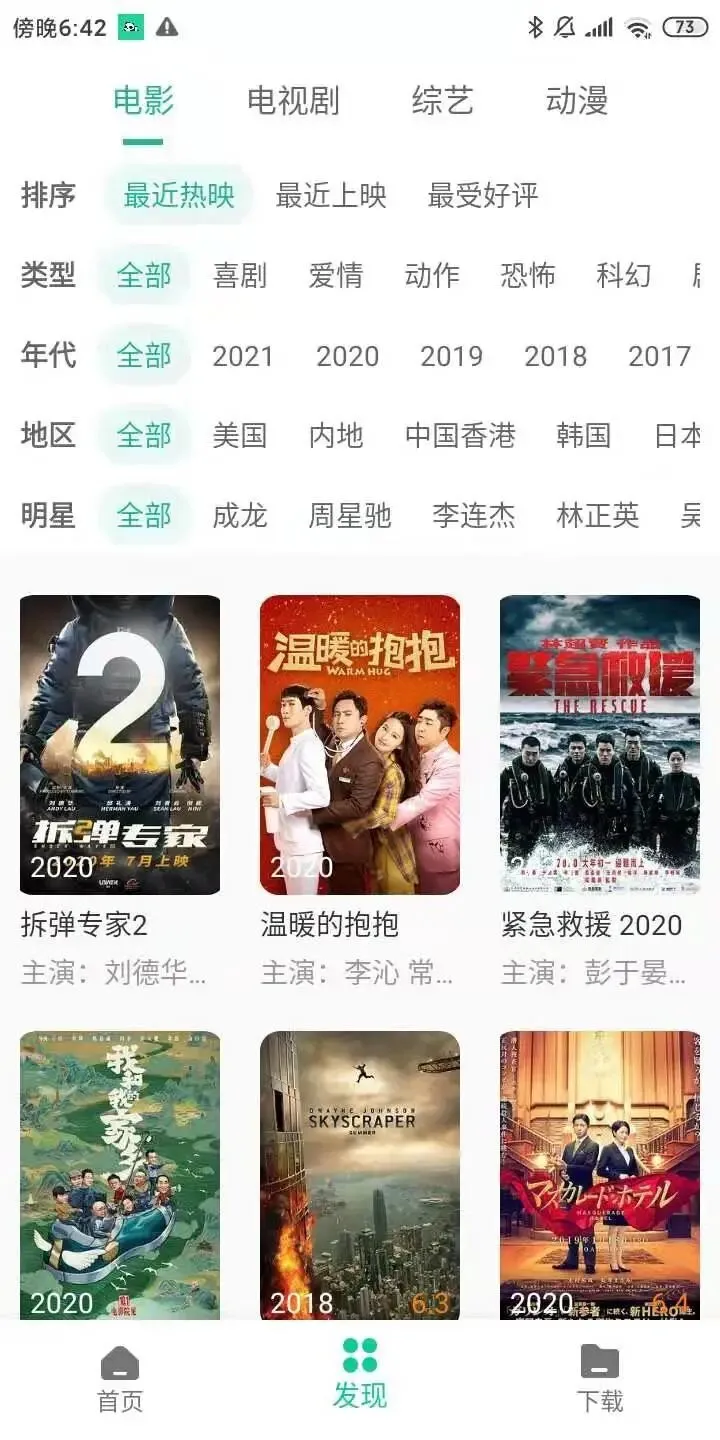This screenshot has height=1440, width=720.
Task: Switch to the 电视剧 tab
Action: coord(293,101)
